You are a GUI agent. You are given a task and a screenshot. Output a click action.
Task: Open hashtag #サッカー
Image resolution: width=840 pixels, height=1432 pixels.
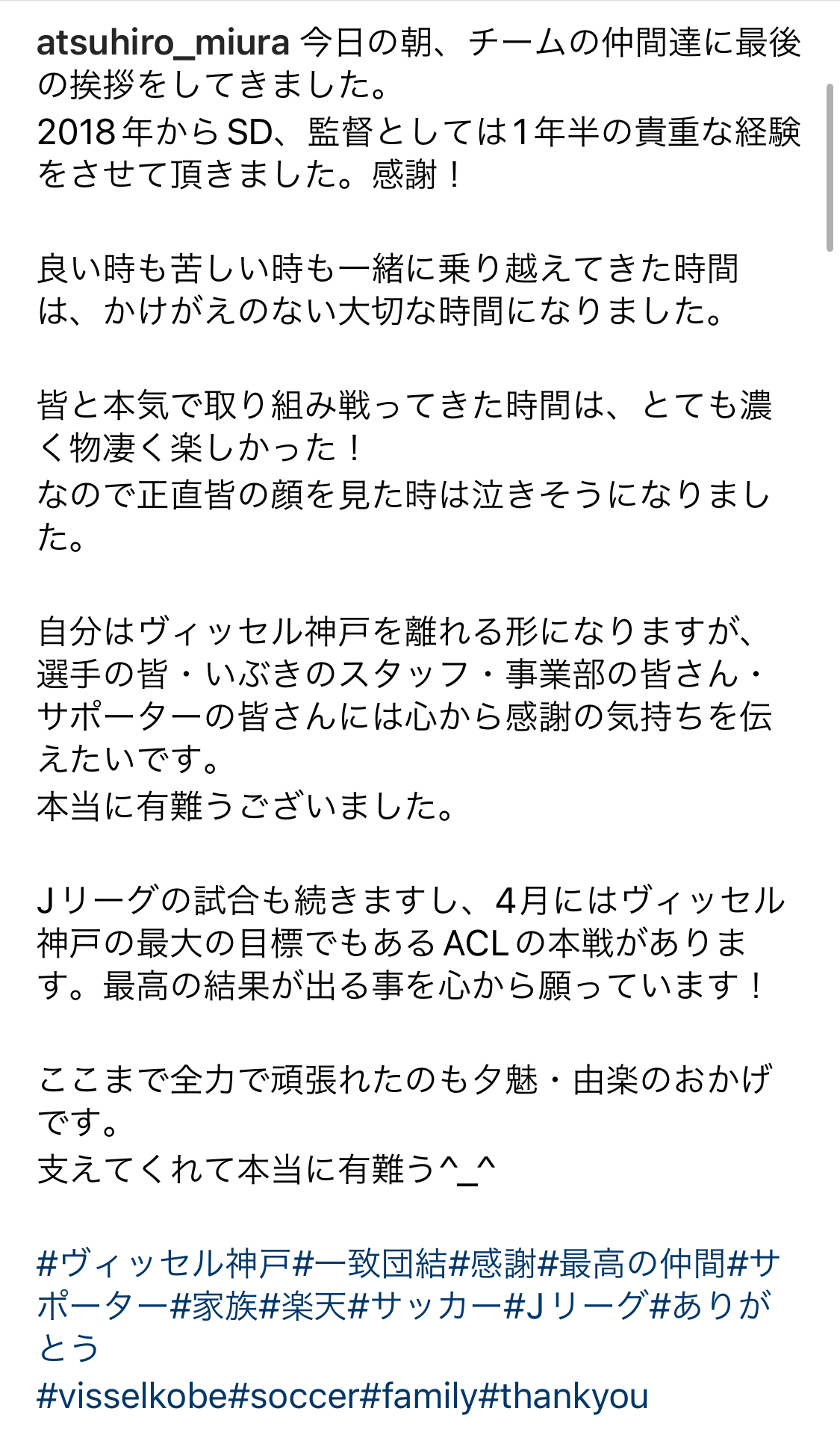(x=425, y=1307)
